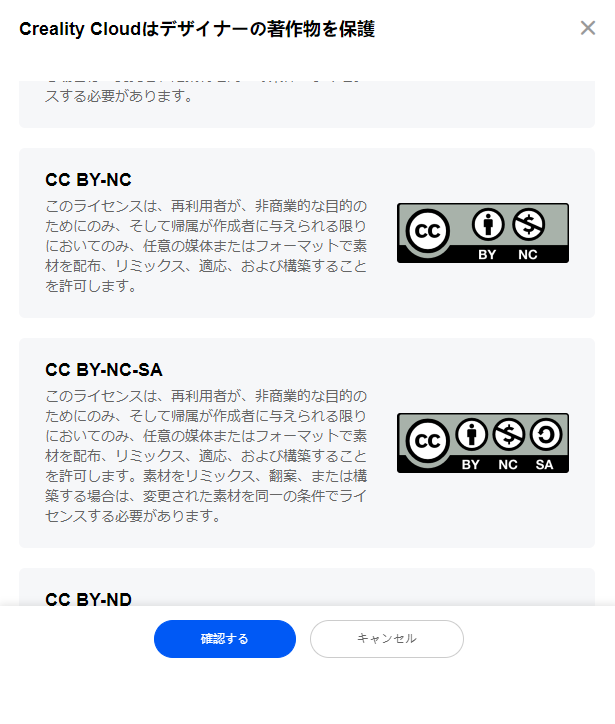Choose the CC BY-ND license card
The image size is (615, 724).
306,592
